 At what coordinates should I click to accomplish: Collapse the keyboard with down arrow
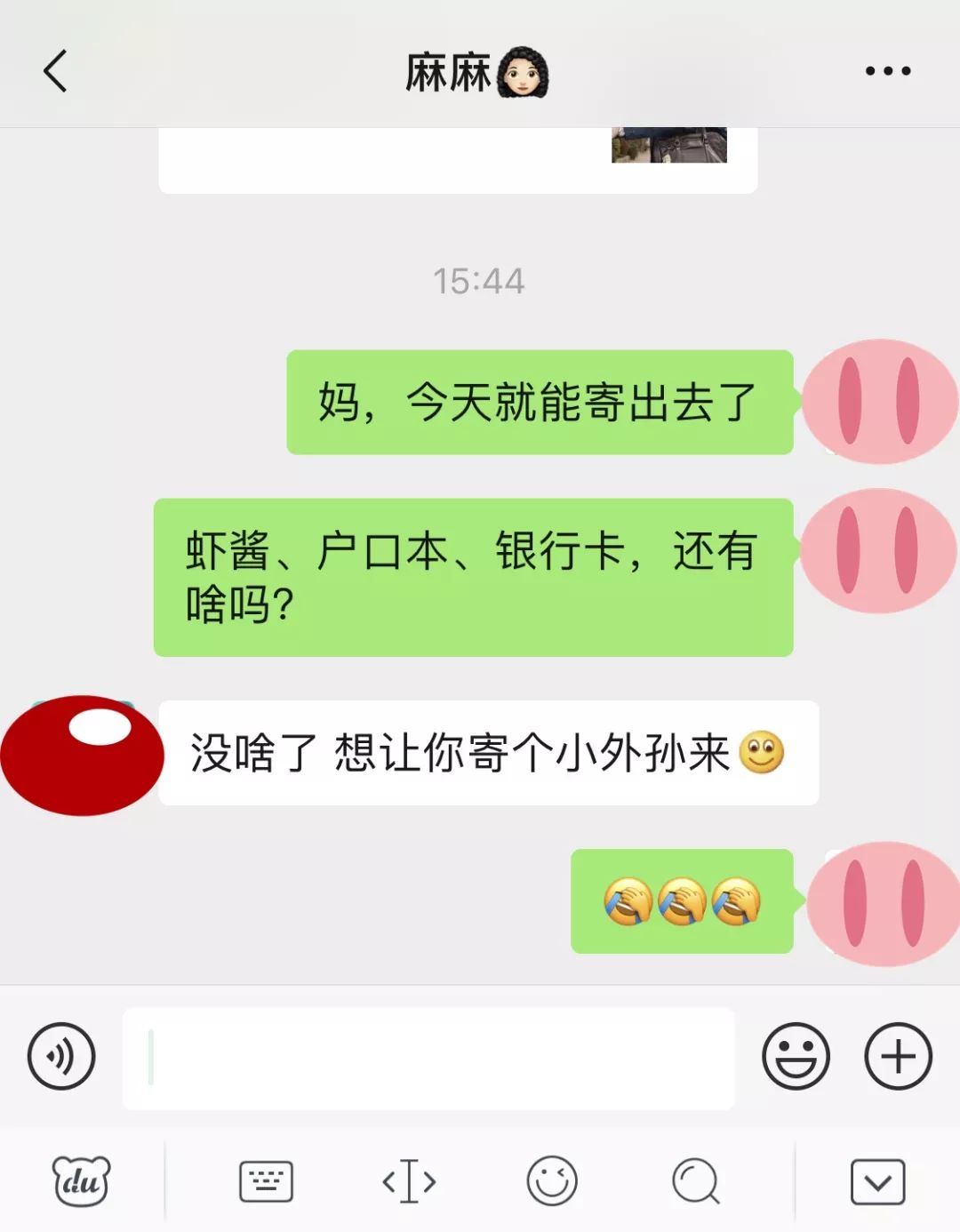[877, 1181]
